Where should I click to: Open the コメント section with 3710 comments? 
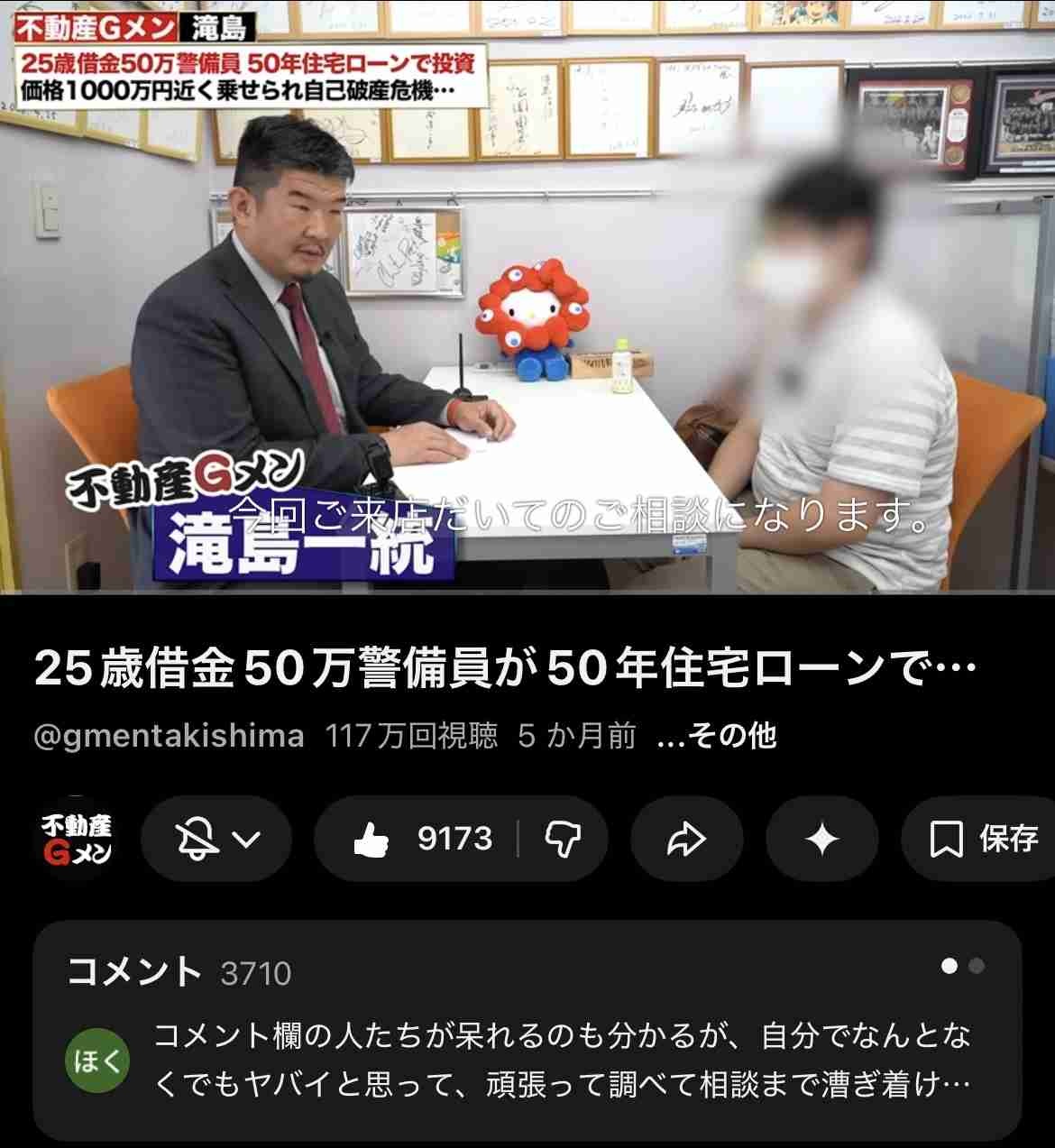coord(527,1028)
